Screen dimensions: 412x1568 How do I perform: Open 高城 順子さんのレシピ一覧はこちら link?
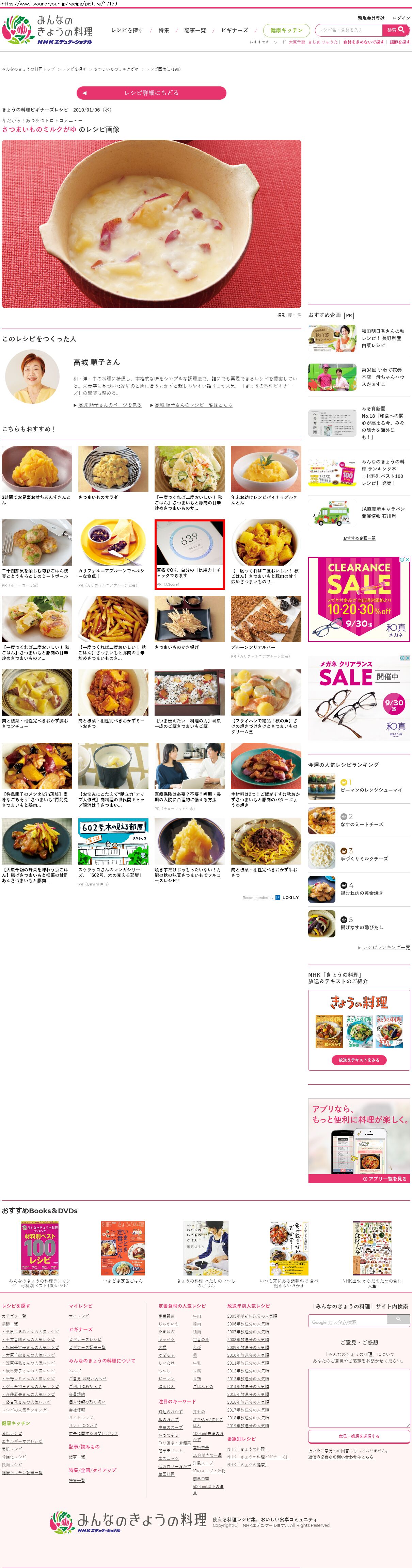[193, 405]
